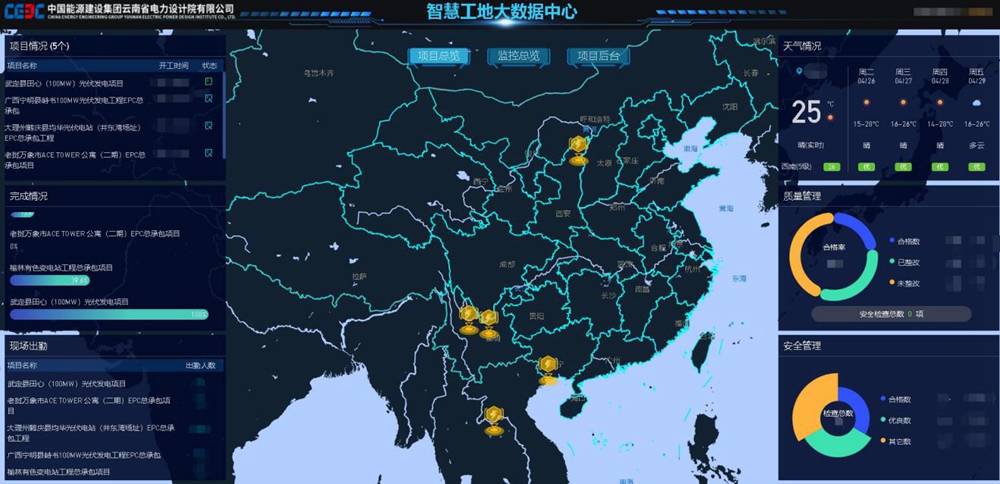The height and width of the screenshot is (484, 1000).
Task: Tap the status icon for 武定县田心 project
Action: click(209, 82)
